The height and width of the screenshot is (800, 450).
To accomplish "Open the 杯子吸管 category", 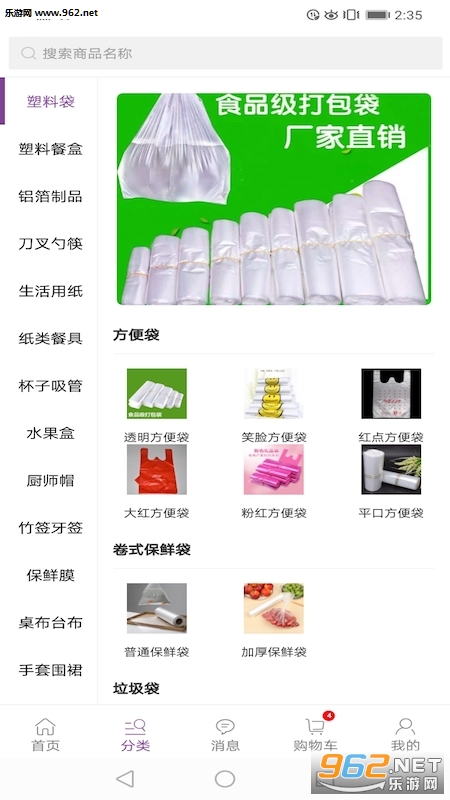I will click(x=51, y=386).
